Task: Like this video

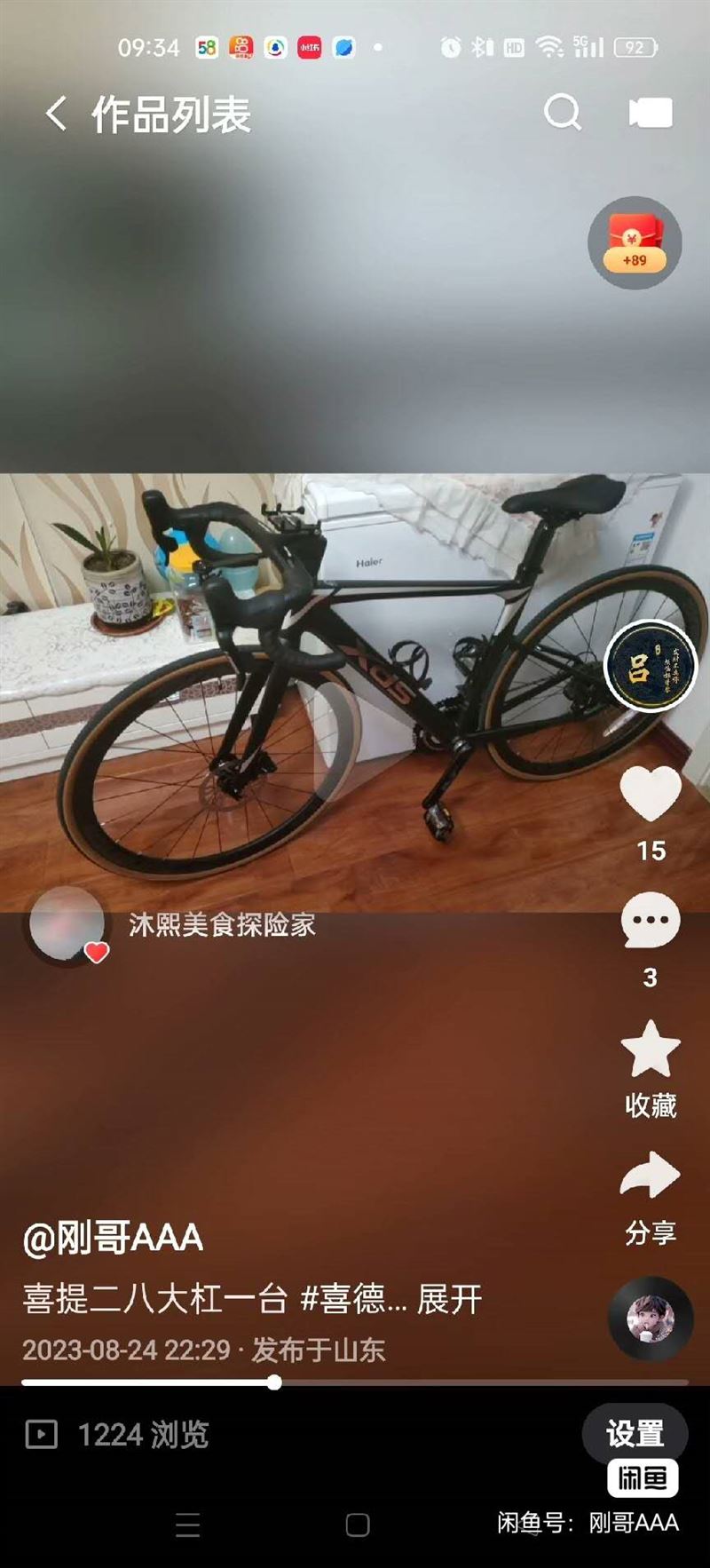Action: (650, 795)
